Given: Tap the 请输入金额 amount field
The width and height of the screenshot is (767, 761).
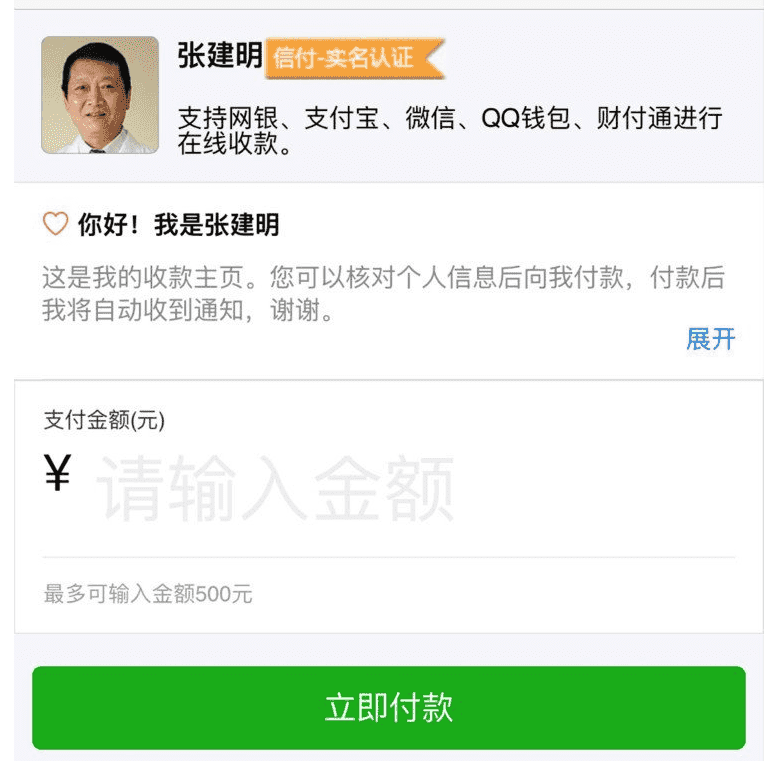Looking at the screenshot, I should [x=275, y=490].
